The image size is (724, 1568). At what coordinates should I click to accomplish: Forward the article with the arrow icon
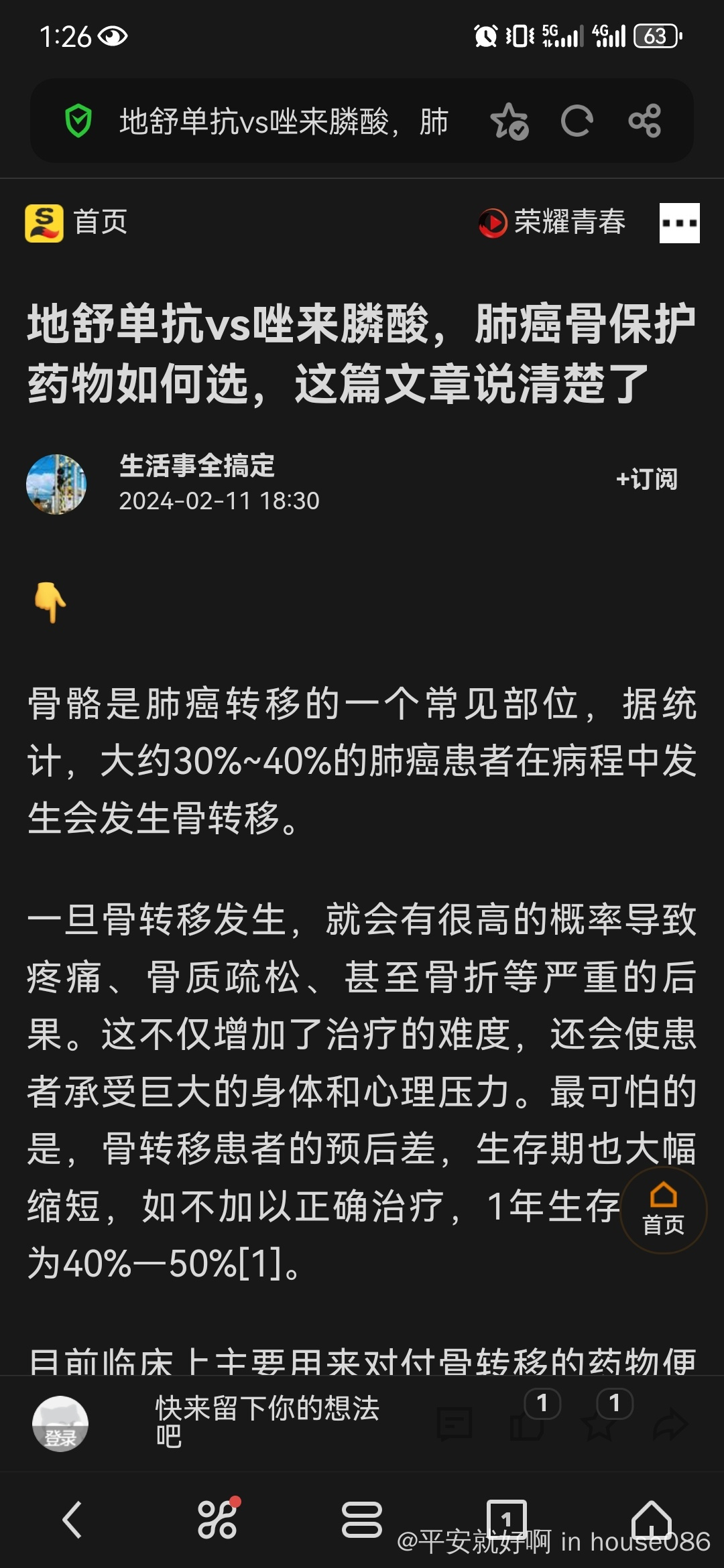click(x=670, y=1423)
